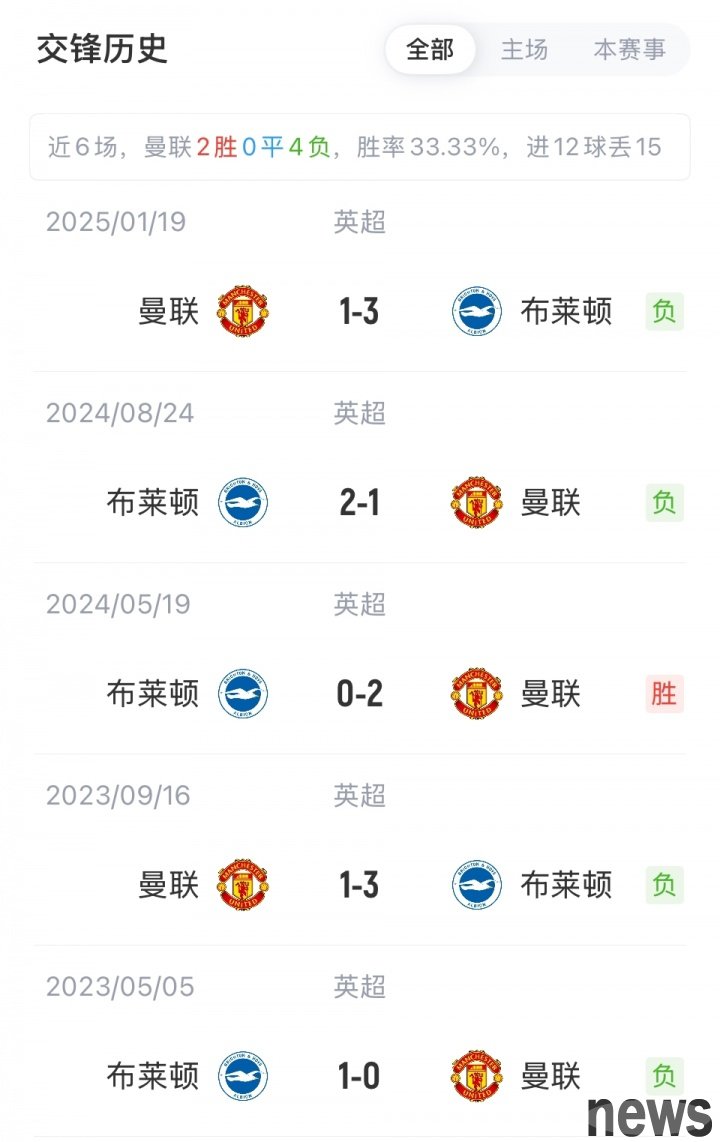The image size is (720, 1142).
Task: View the 2024/08/24 布莱顿 2-1 曼联 match
Action: (359, 503)
